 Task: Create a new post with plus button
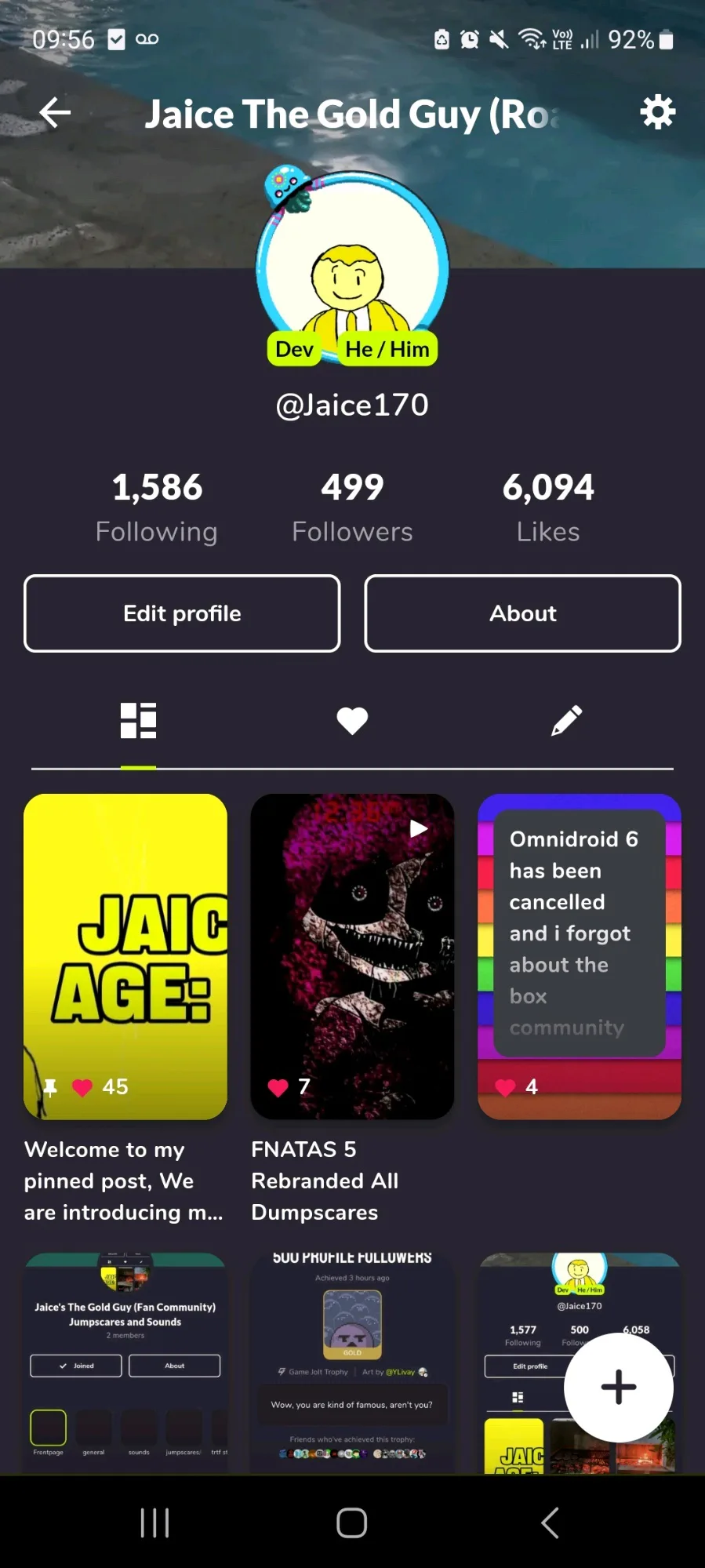pos(618,1387)
